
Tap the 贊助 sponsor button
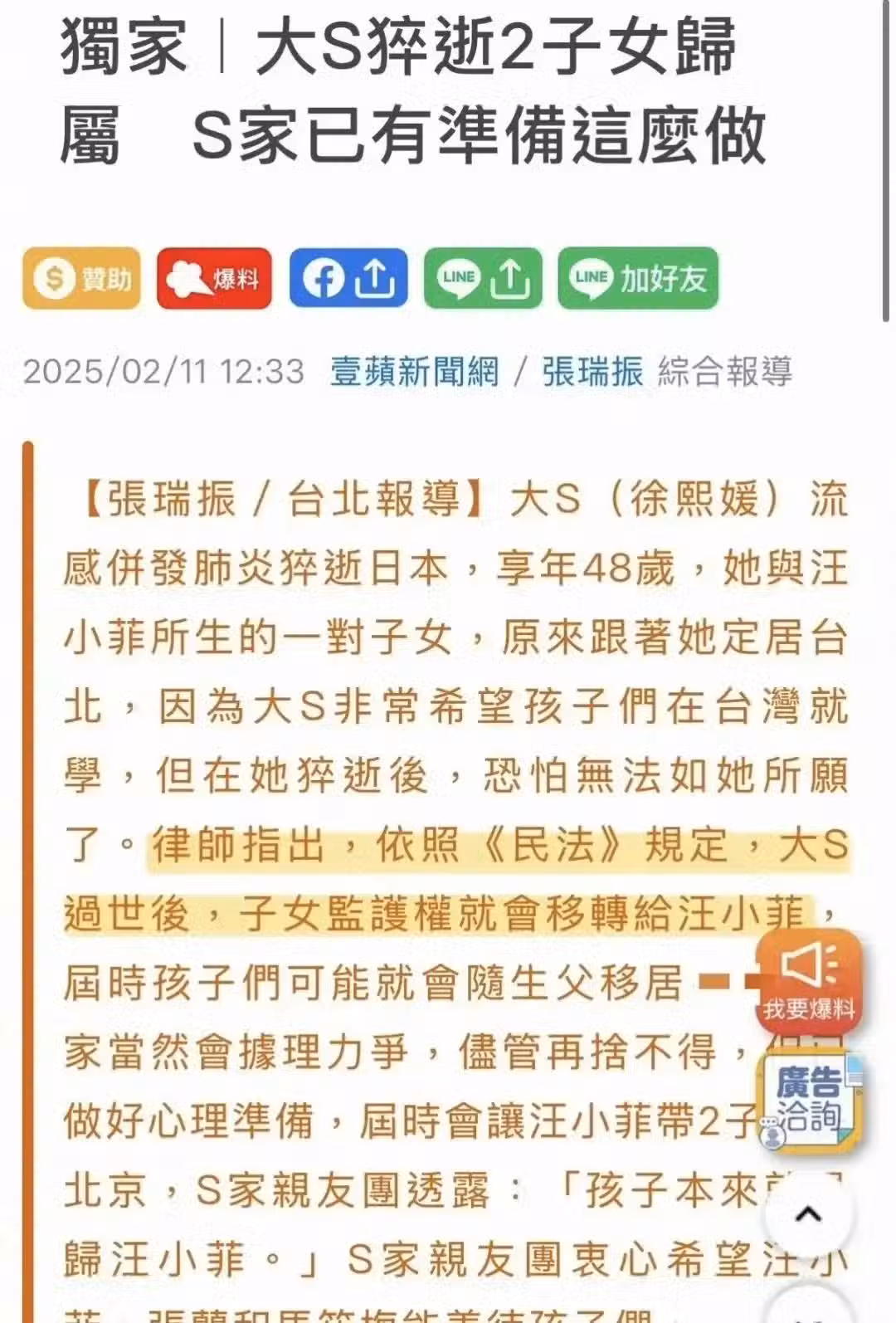click(81, 278)
